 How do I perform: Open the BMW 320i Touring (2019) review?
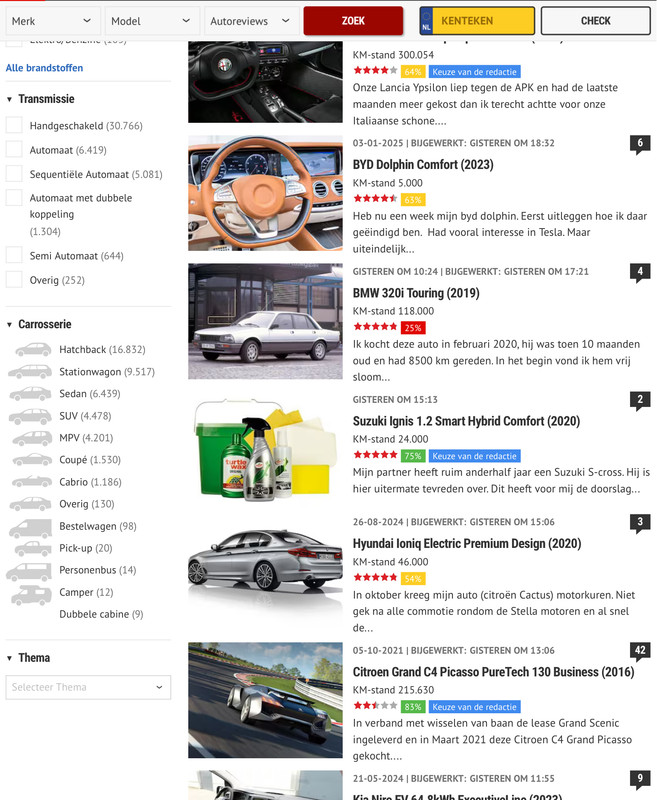pyautogui.click(x=415, y=293)
